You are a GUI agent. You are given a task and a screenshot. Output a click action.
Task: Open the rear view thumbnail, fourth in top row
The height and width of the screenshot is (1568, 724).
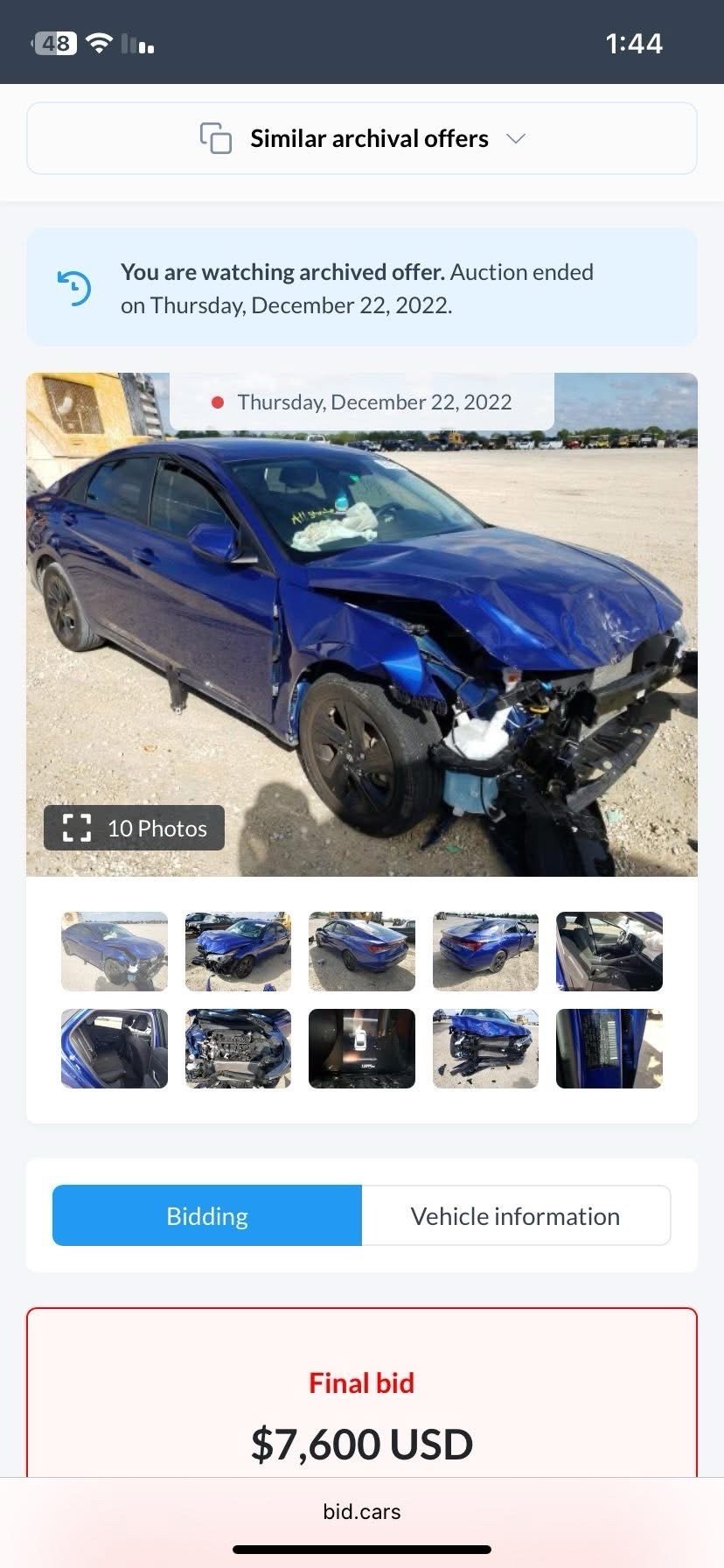click(x=485, y=951)
